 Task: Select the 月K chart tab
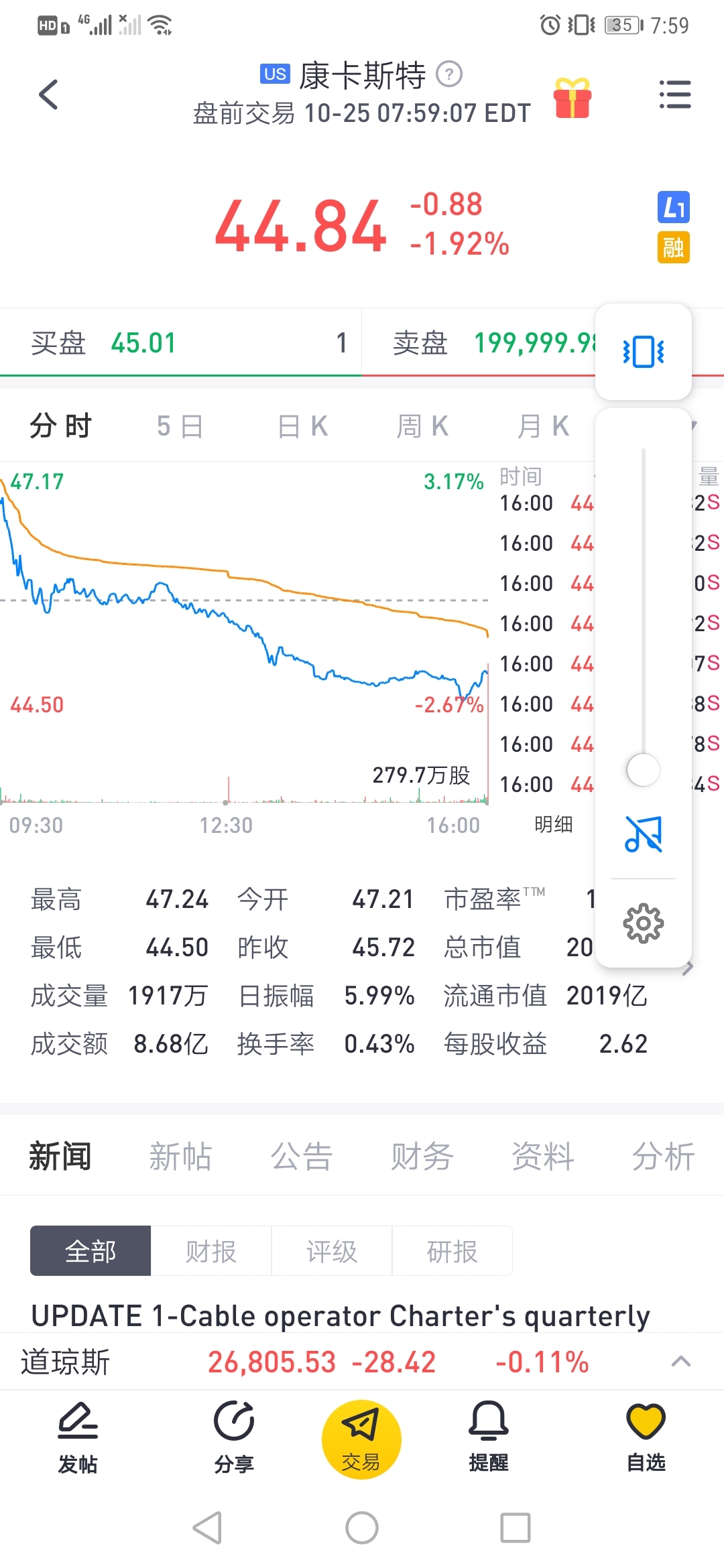click(543, 426)
